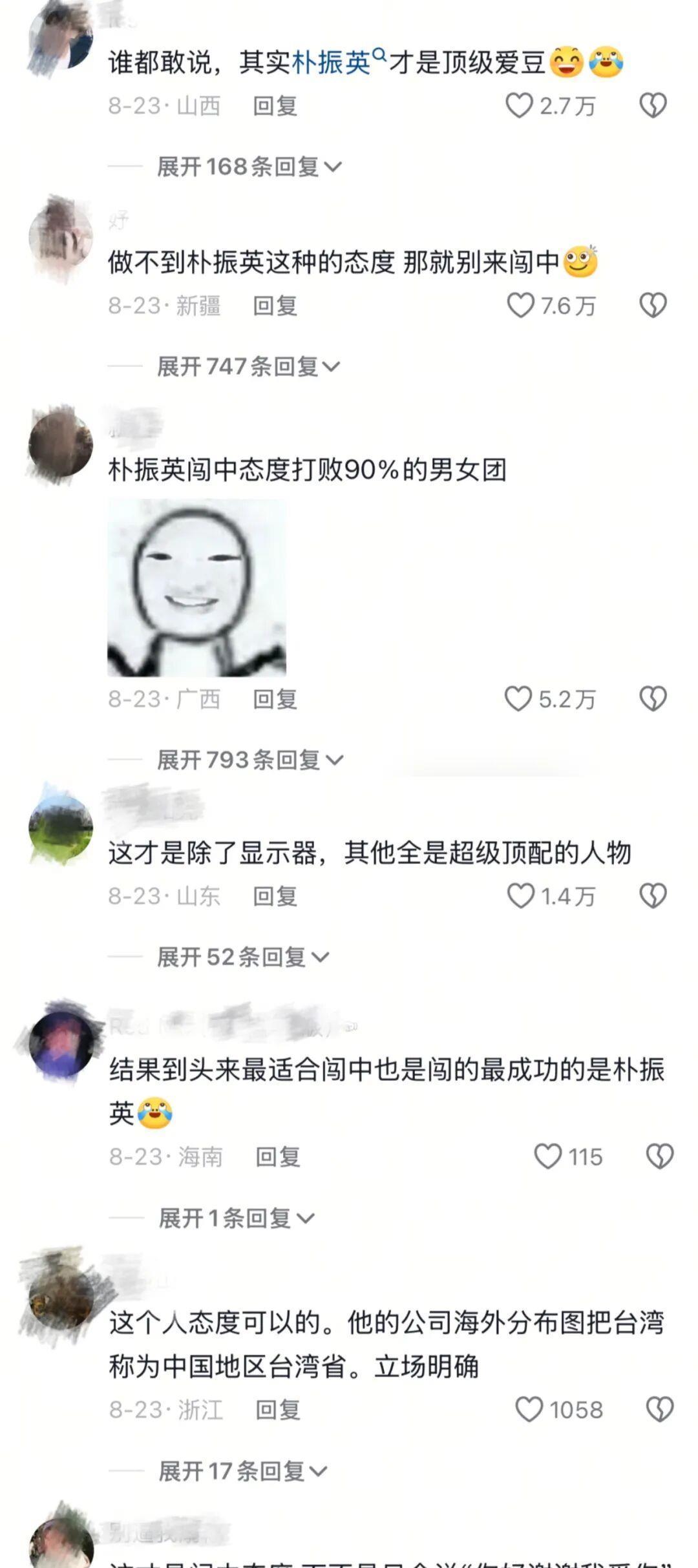Like the Guangxi comment with 5.2万 likes

[x=518, y=698]
